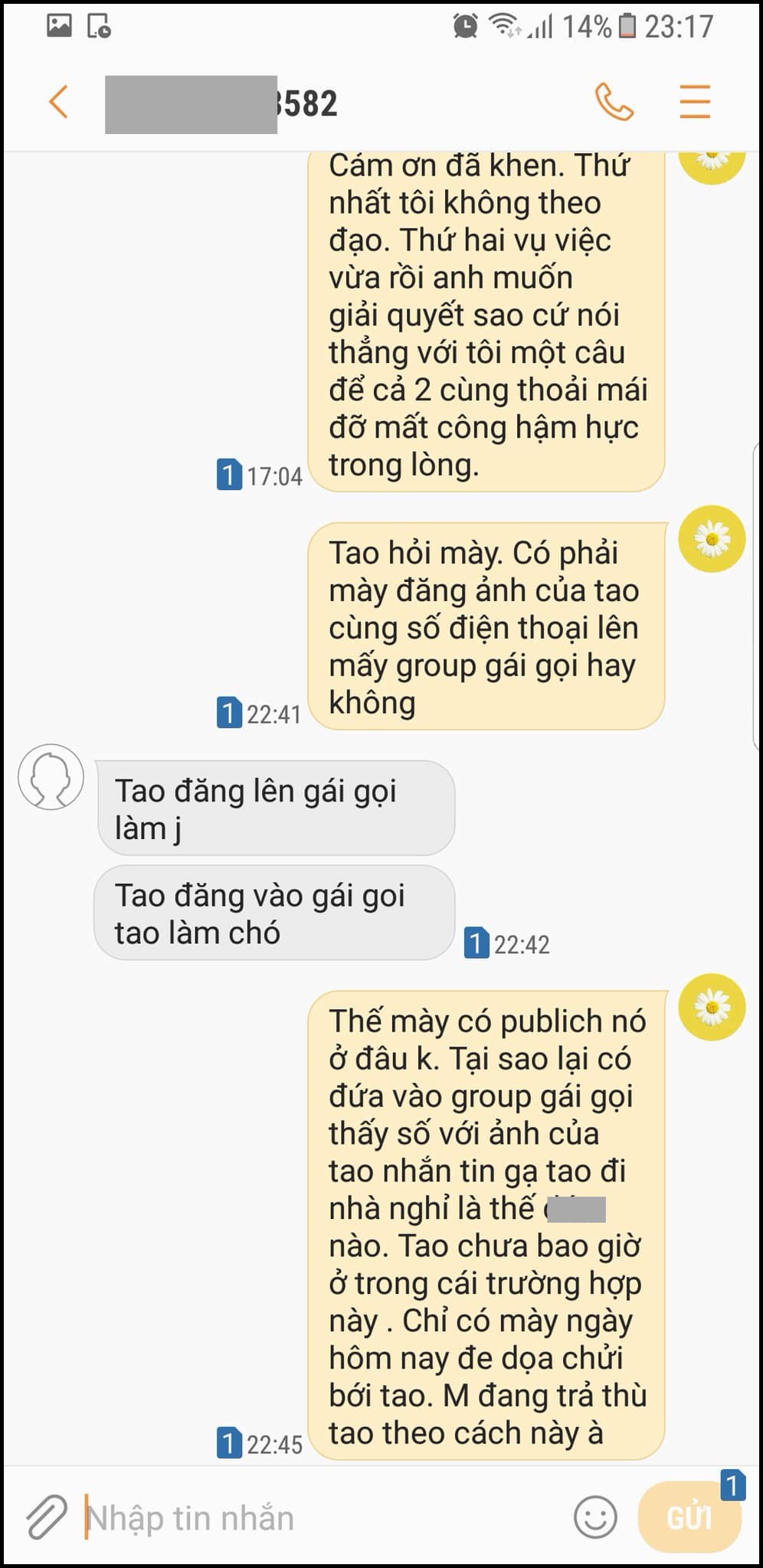Go back to the message list
The width and height of the screenshot is (763, 1568).
59,102
